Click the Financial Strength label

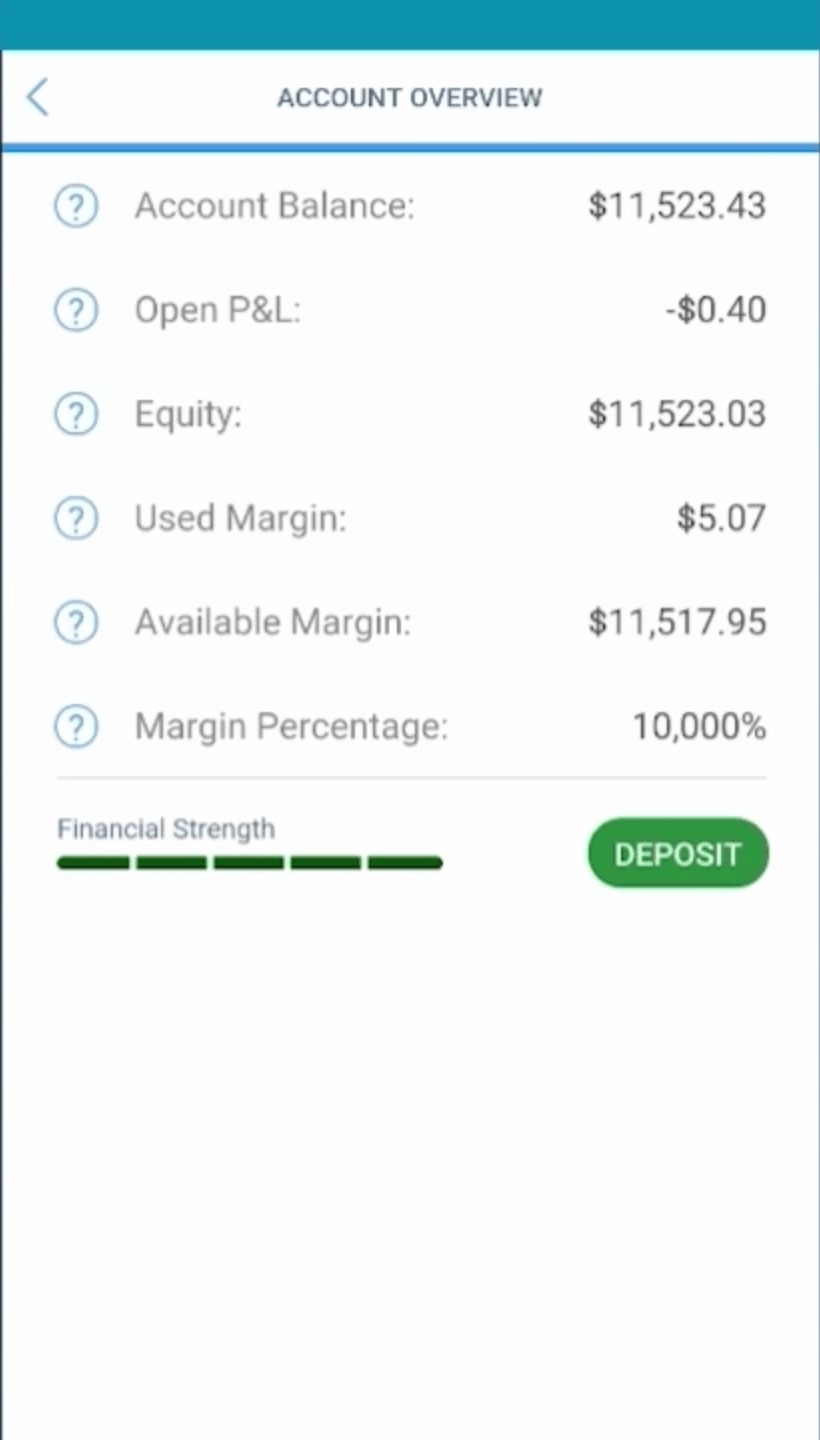point(165,828)
